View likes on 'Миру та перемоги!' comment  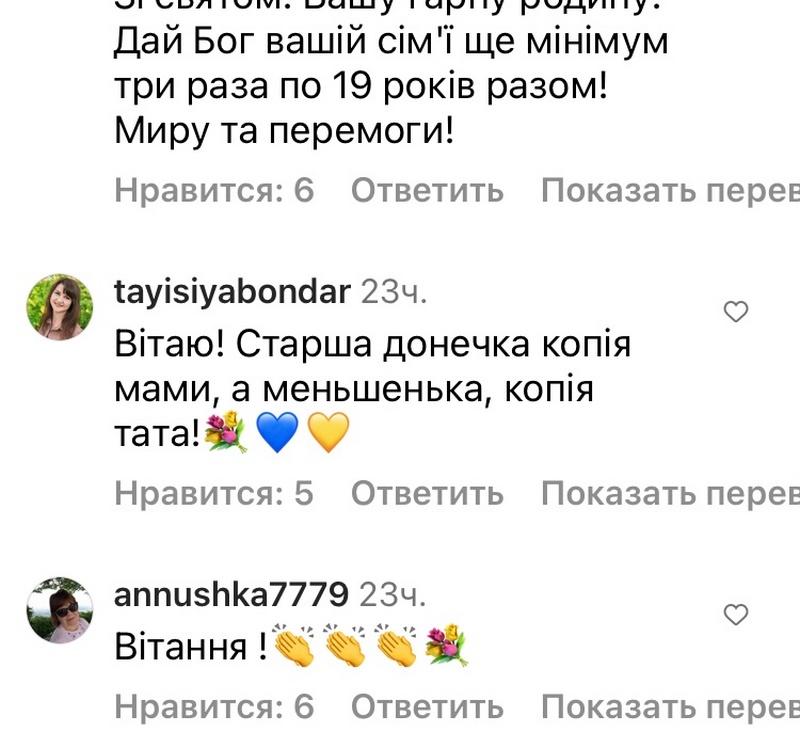click(214, 190)
